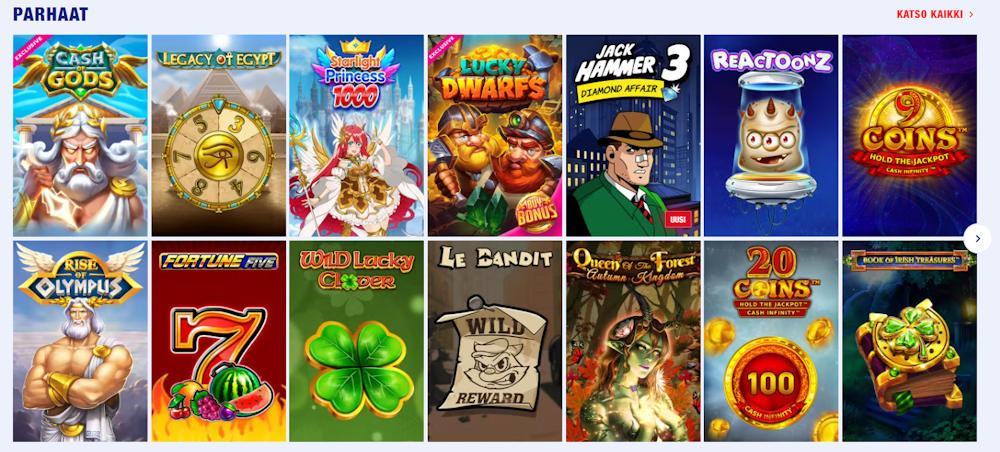
Task: Open the Katso kaikki link
Action: (x=934, y=14)
